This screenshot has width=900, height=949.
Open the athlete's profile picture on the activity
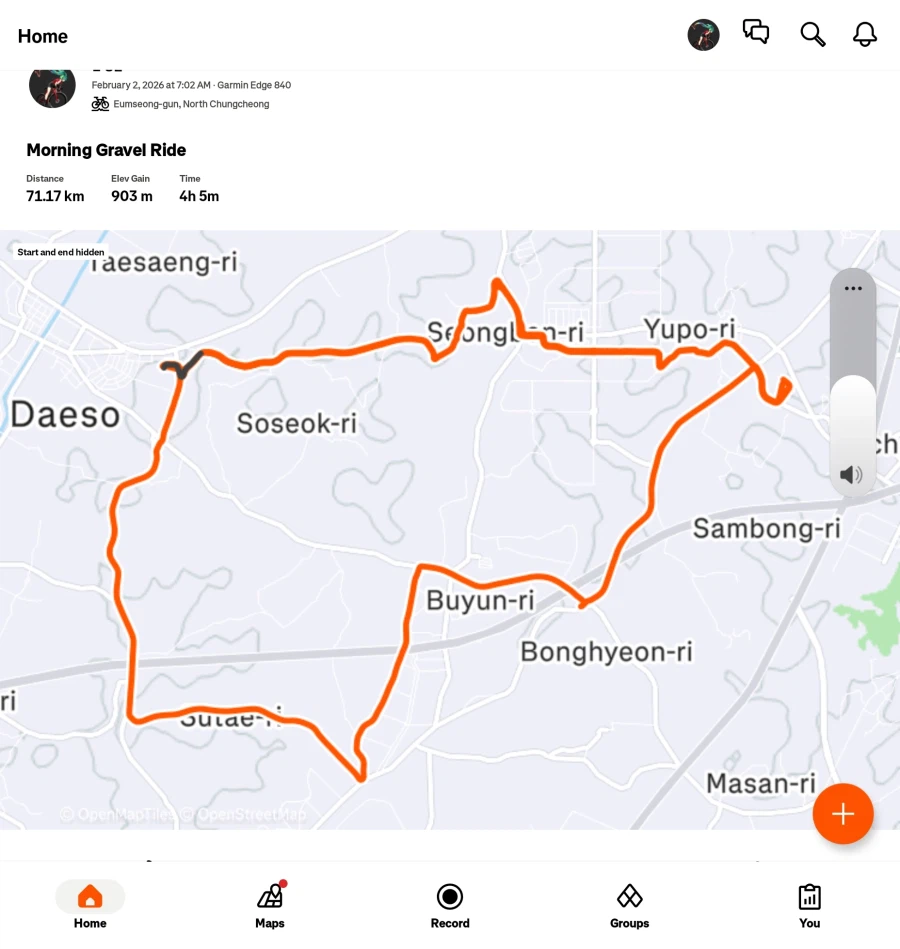52,86
